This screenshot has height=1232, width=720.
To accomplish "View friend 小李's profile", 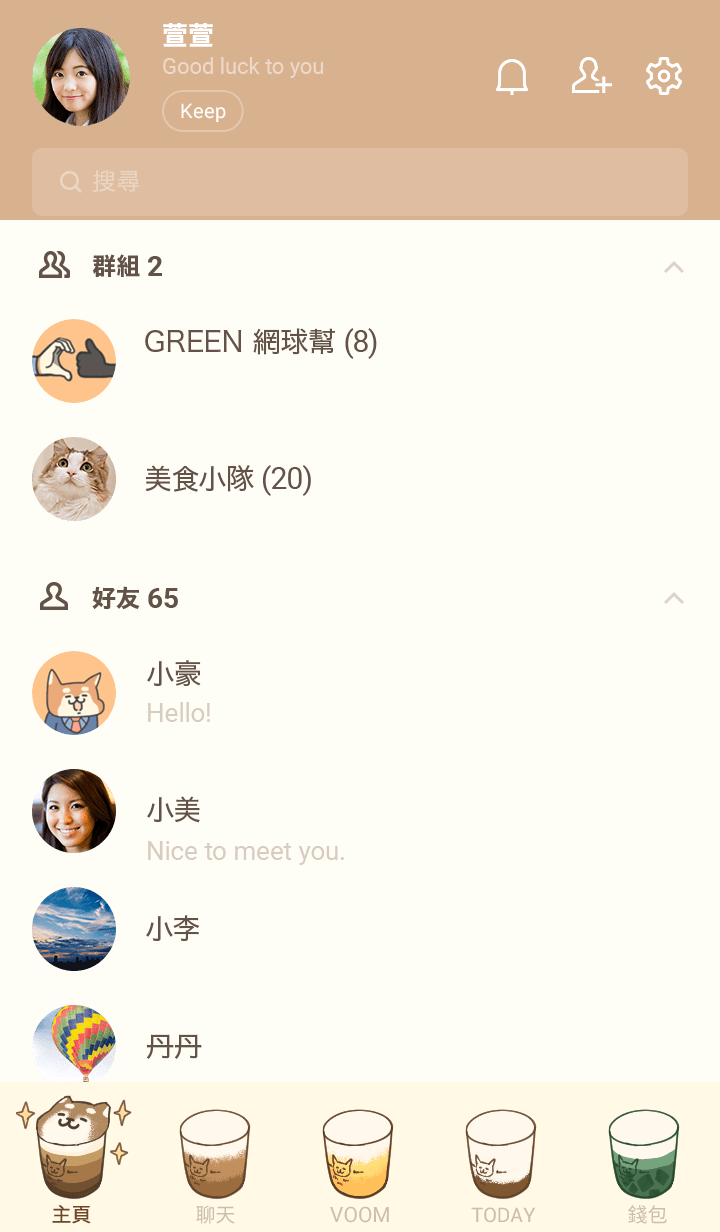I will tap(173, 929).
